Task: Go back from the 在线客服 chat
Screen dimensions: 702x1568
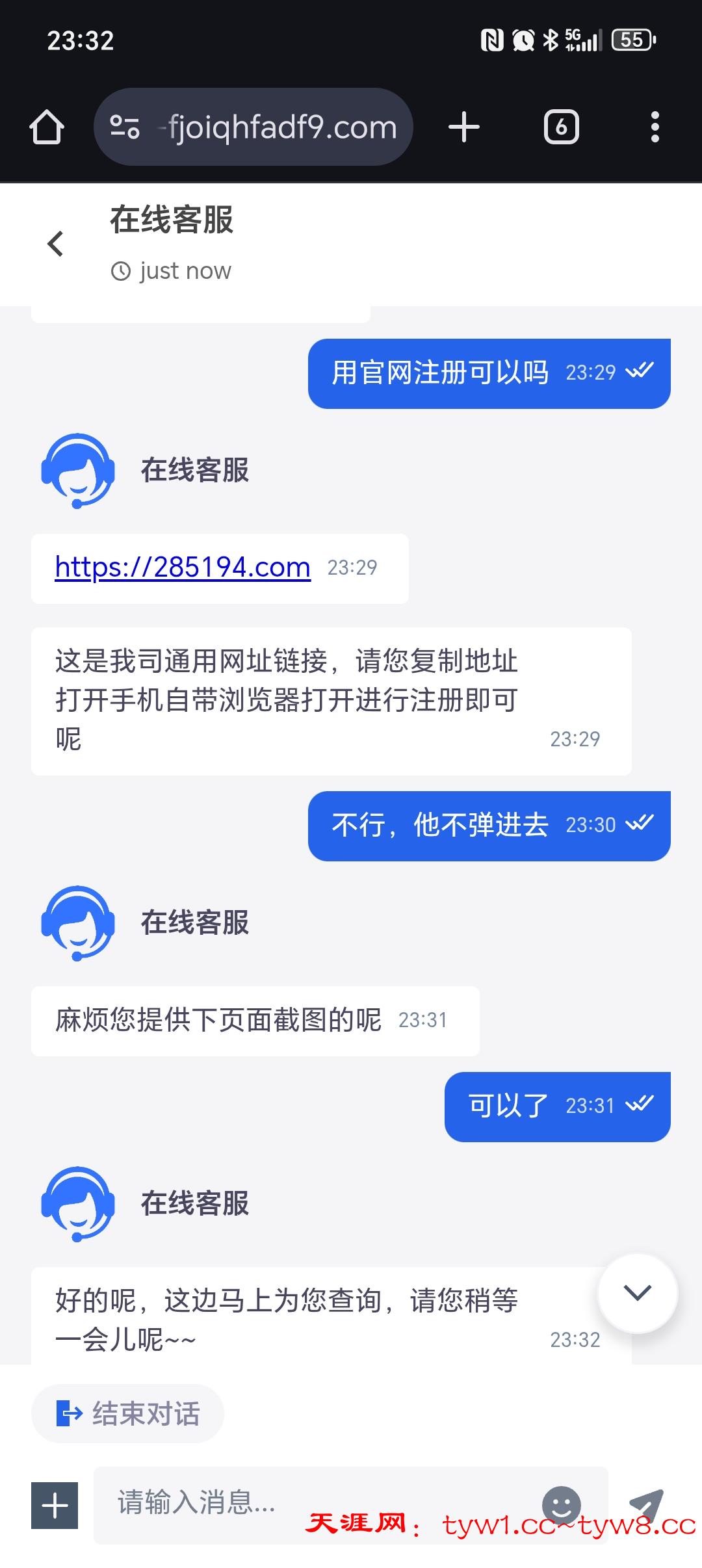Action: pyautogui.click(x=56, y=244)
